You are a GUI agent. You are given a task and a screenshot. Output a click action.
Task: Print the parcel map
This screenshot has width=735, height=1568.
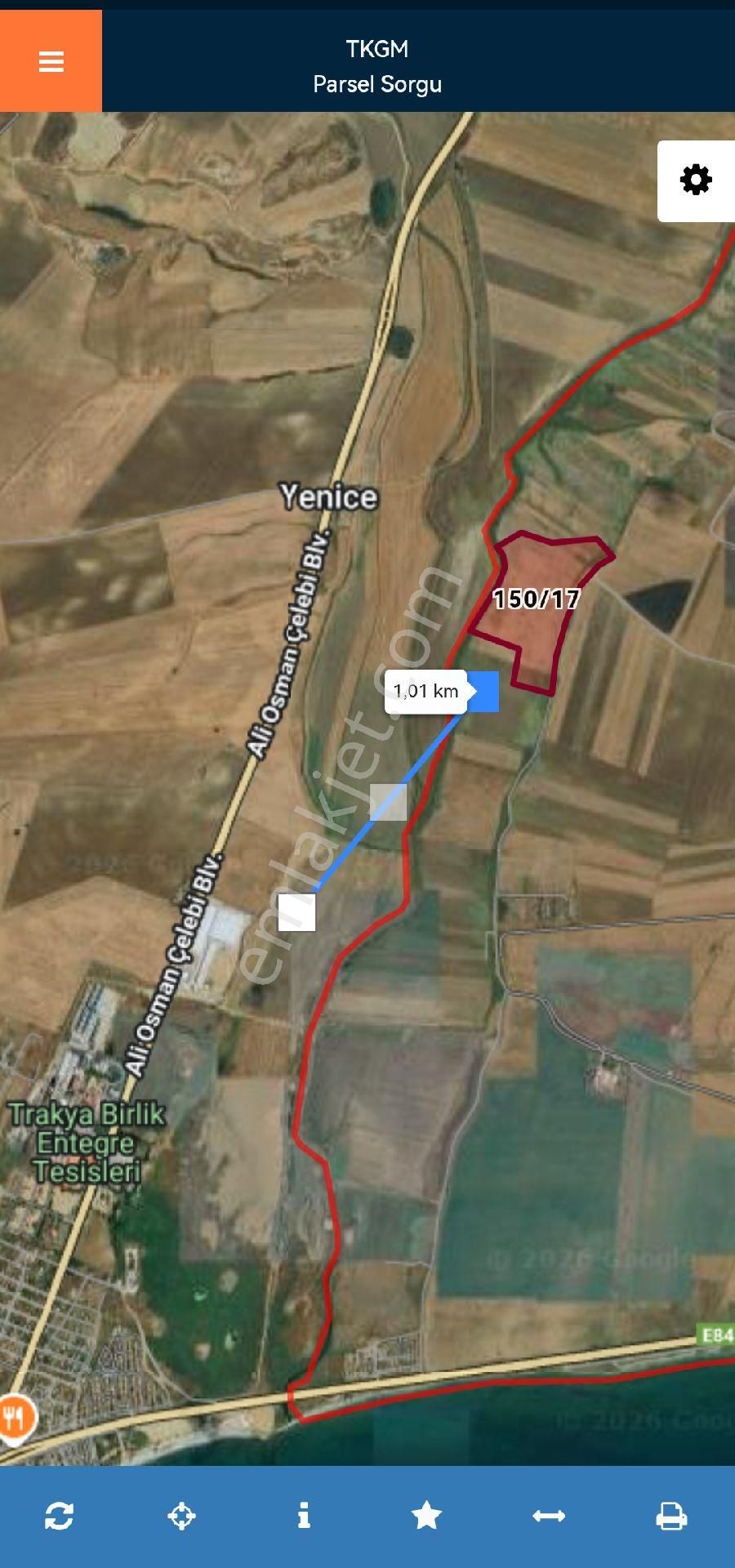[671, 1517]
